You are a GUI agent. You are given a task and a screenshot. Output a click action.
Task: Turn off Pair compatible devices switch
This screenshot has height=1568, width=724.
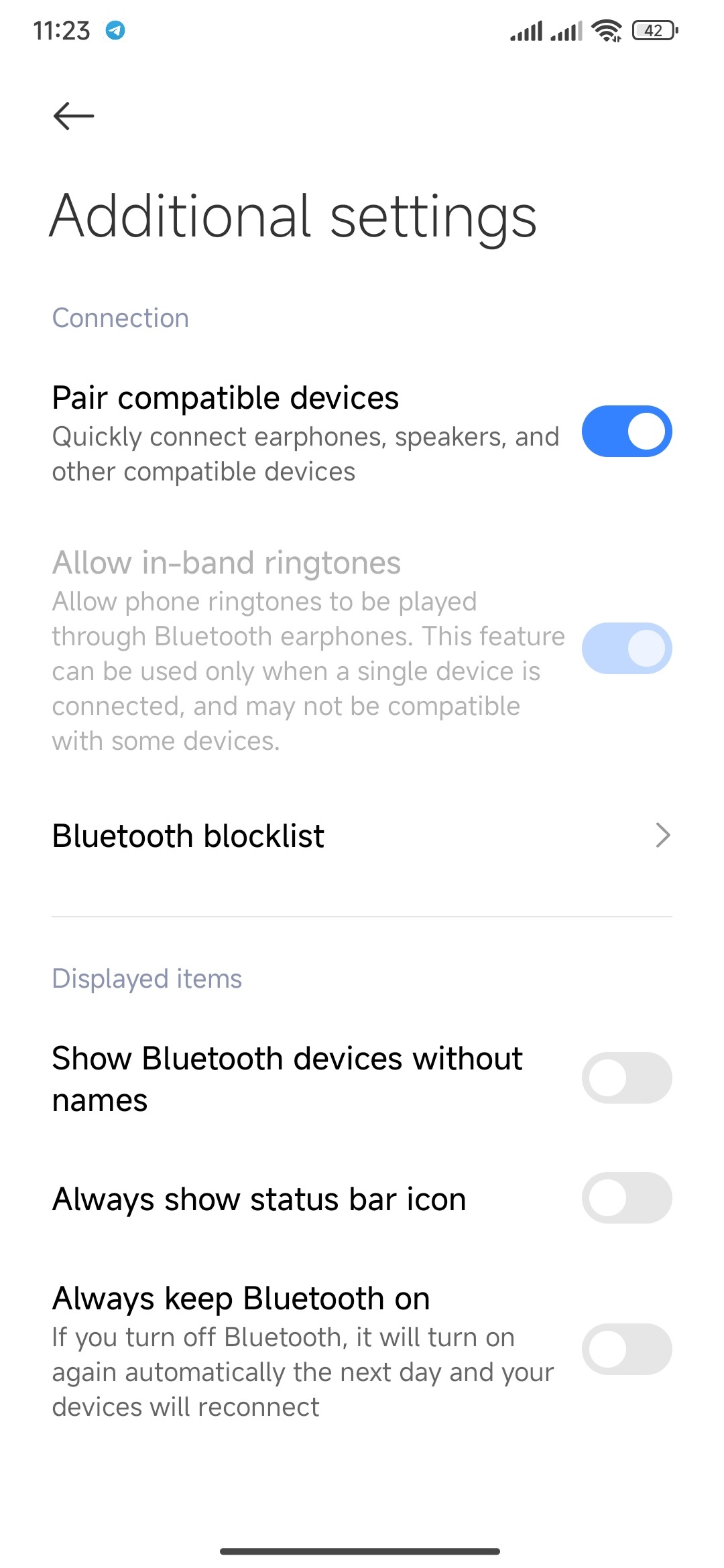click(x=626, y=432)
